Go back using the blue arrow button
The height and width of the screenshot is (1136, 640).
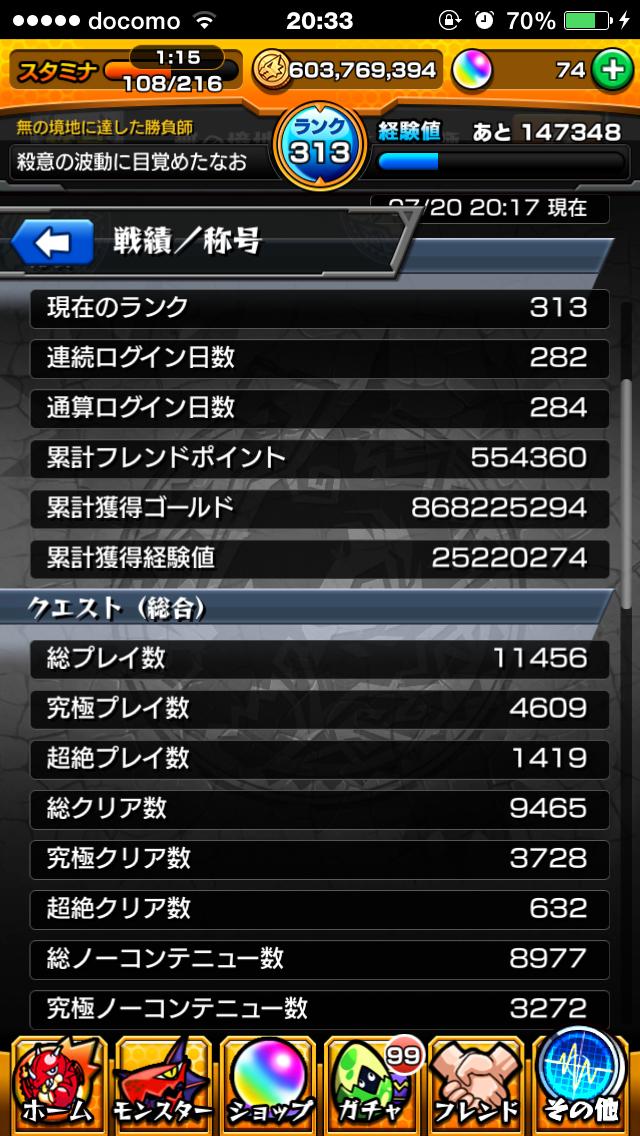point(50,242)
